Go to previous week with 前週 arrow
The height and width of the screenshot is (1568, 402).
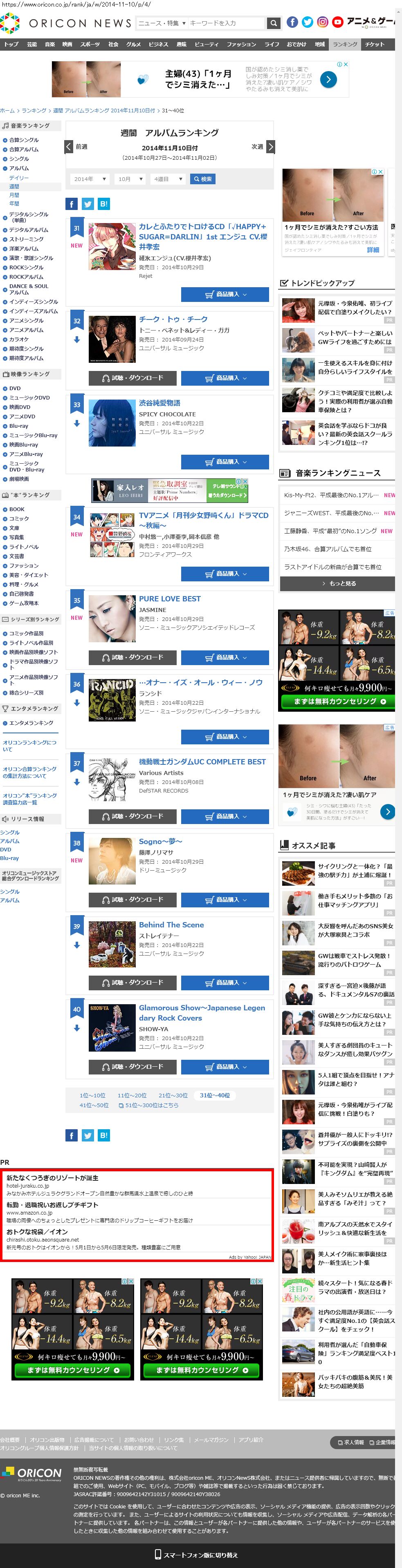(69, 147)
